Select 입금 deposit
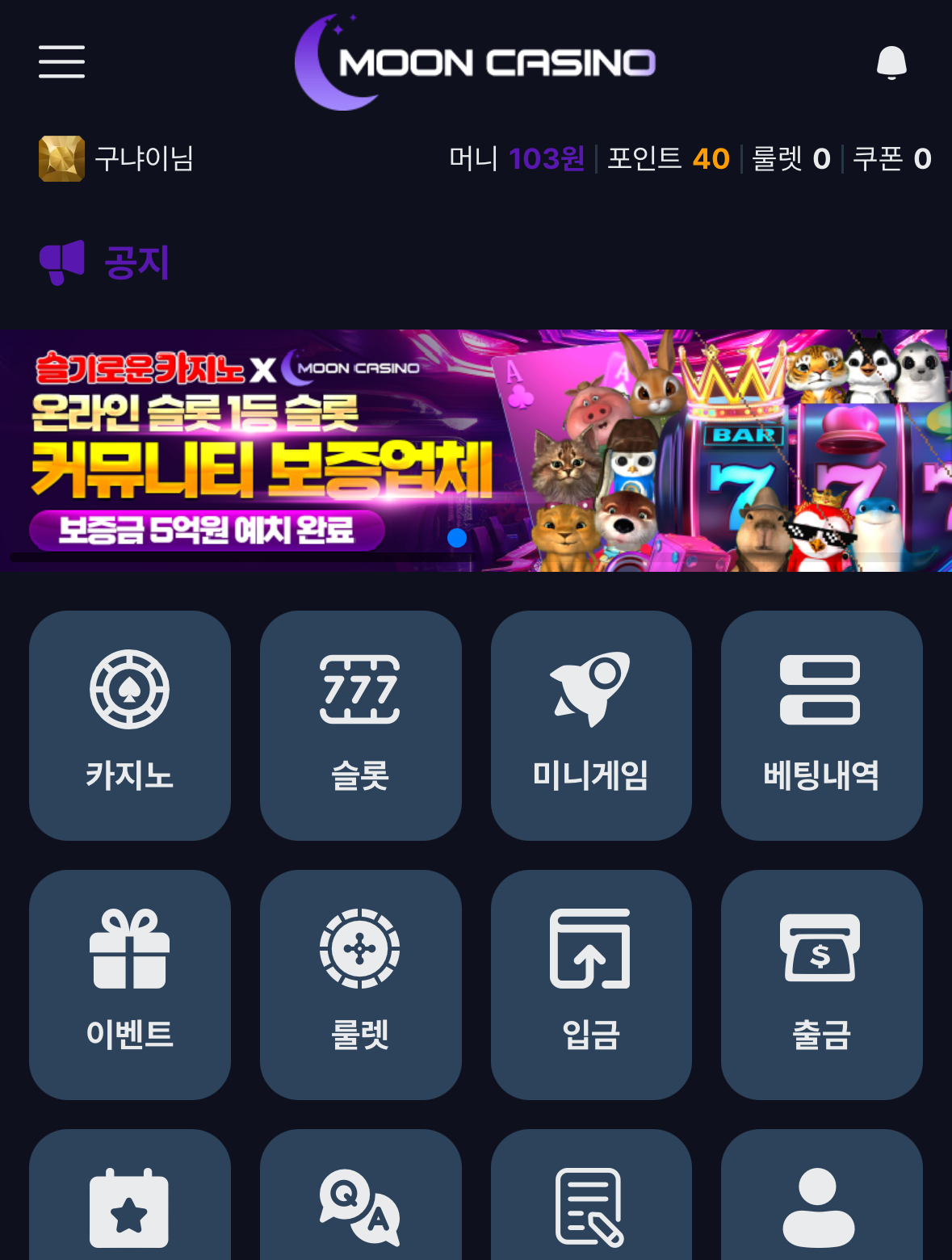This screenshot has height=1260, width=952. click(591, 984)
